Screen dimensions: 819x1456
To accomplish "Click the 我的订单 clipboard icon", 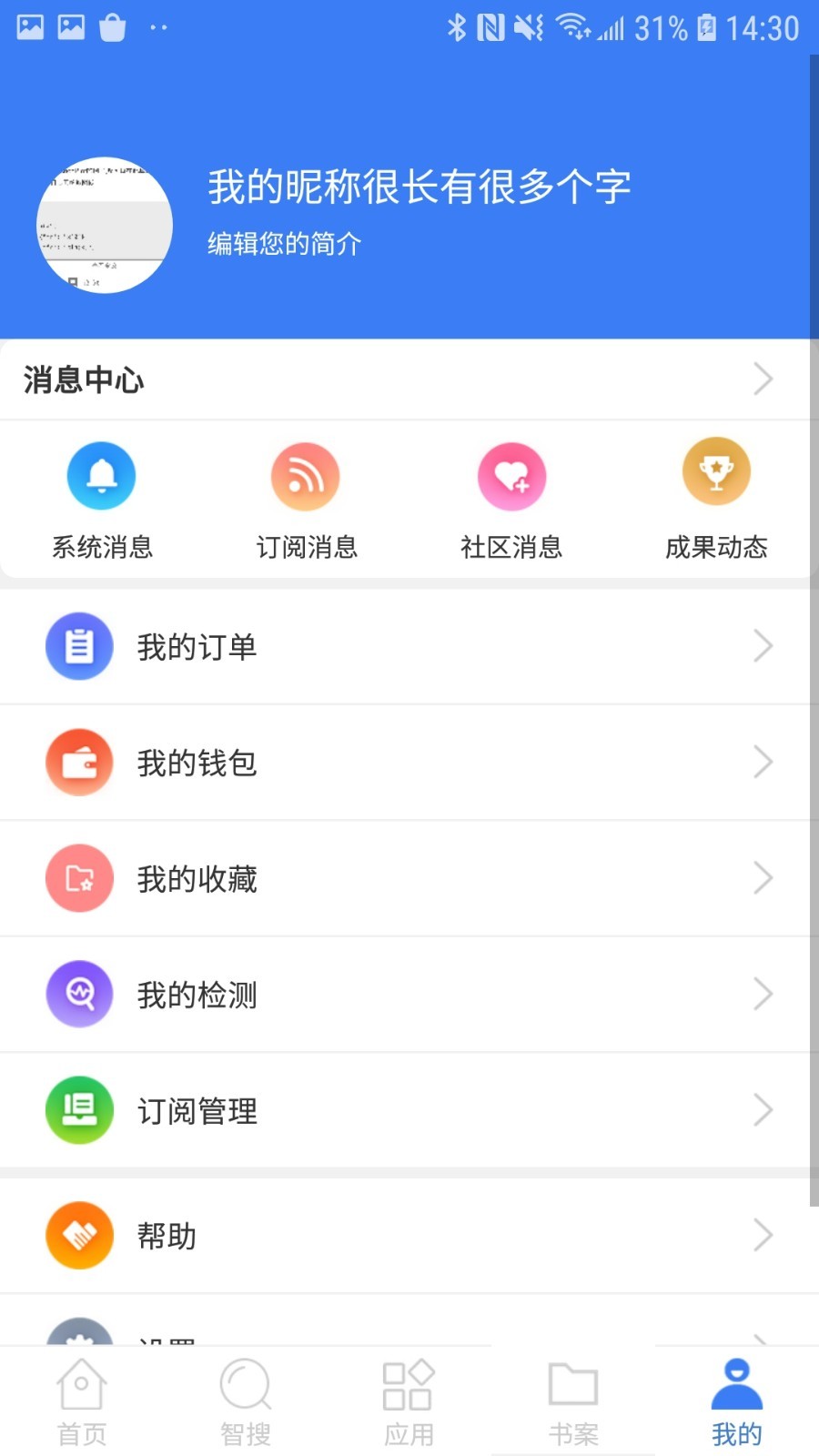I will click(x=79, y=645).
